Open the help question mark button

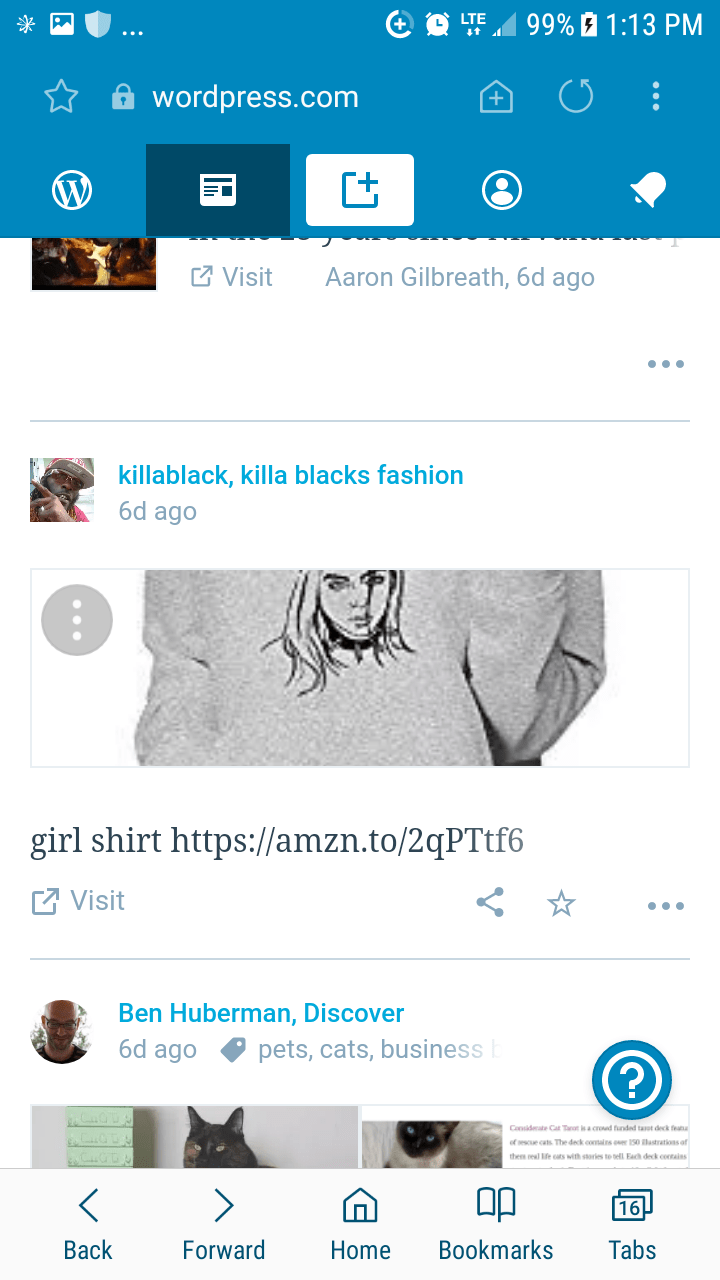pos(632,1080)
